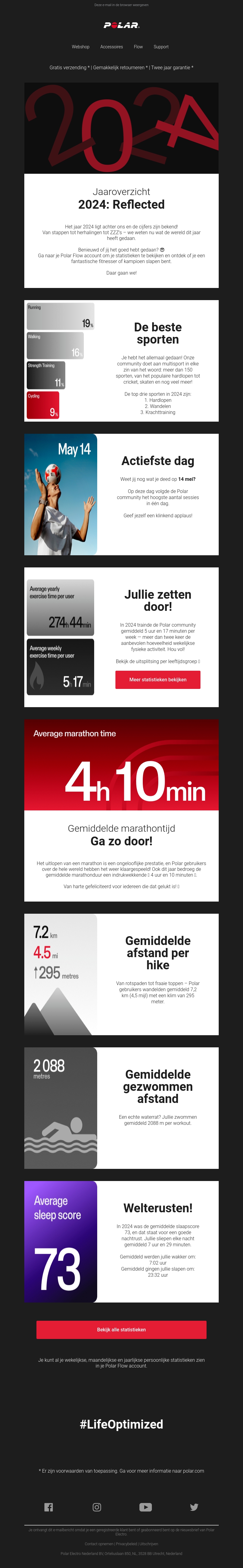This screenshot has width=243, height=1568.
Task: Open Polar's Twitter profile
Action: (194, 1507)
